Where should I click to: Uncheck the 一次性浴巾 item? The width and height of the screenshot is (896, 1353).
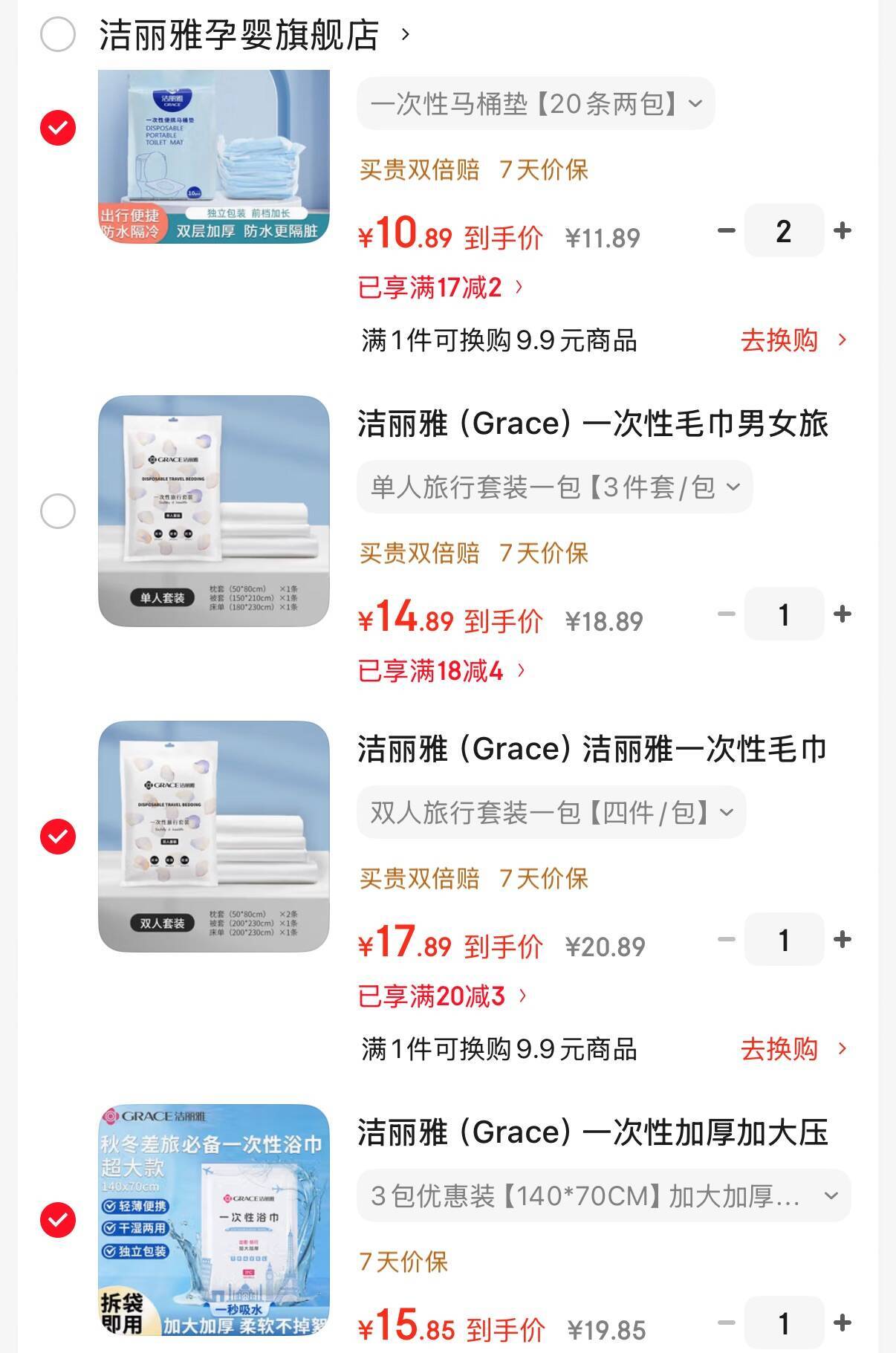pyautogui.click(x=58, y=1220)
